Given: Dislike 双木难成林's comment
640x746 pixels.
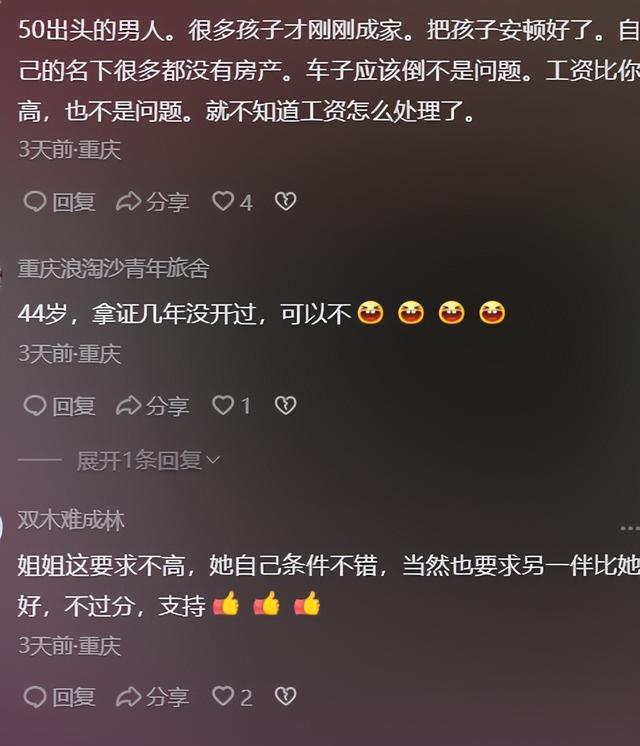Looking at the screenshot, I should pyautogui.click(x=285, y=697).
